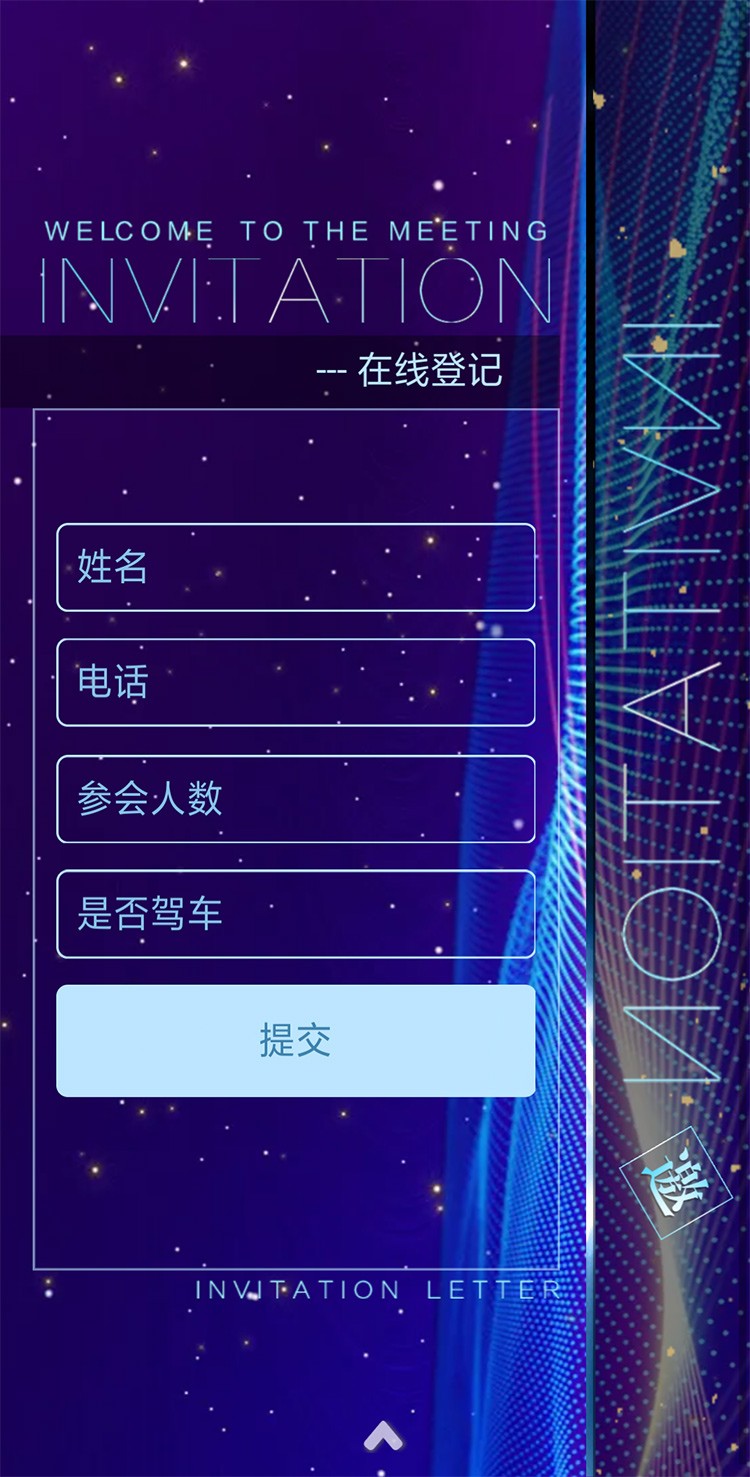Open the 是否驾车 driving field
750x1477 pixels.
(x=296, y=914)
